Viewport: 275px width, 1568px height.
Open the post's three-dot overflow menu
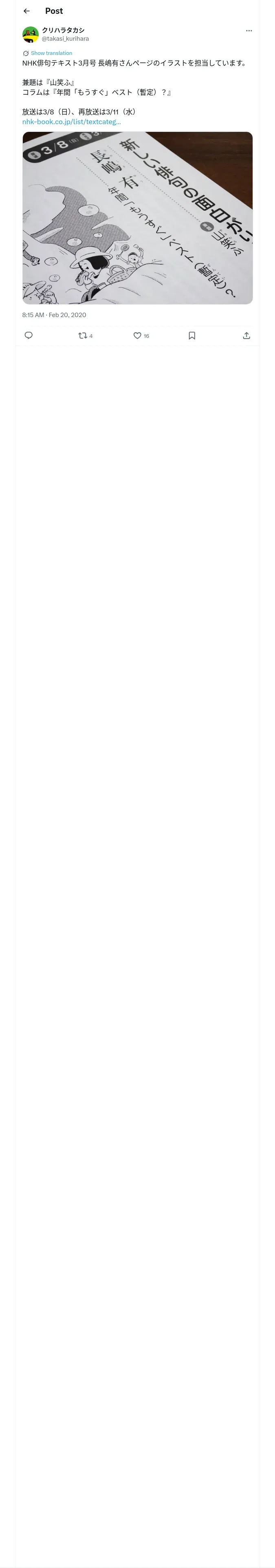pyautogui.click(x=249, y=31)
